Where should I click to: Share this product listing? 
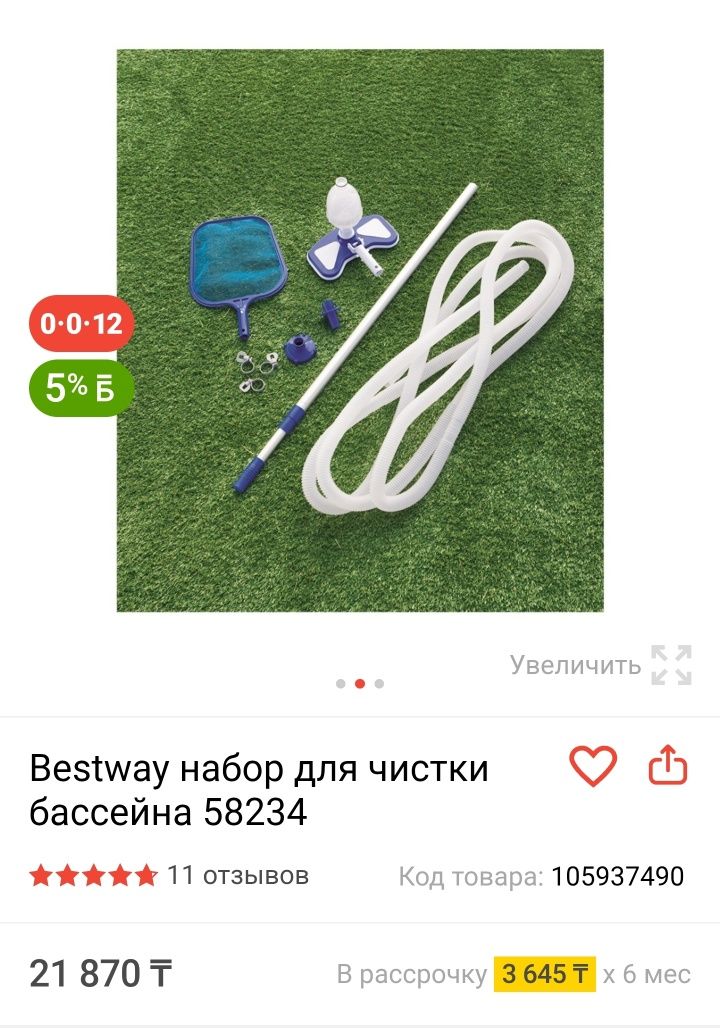669,767
